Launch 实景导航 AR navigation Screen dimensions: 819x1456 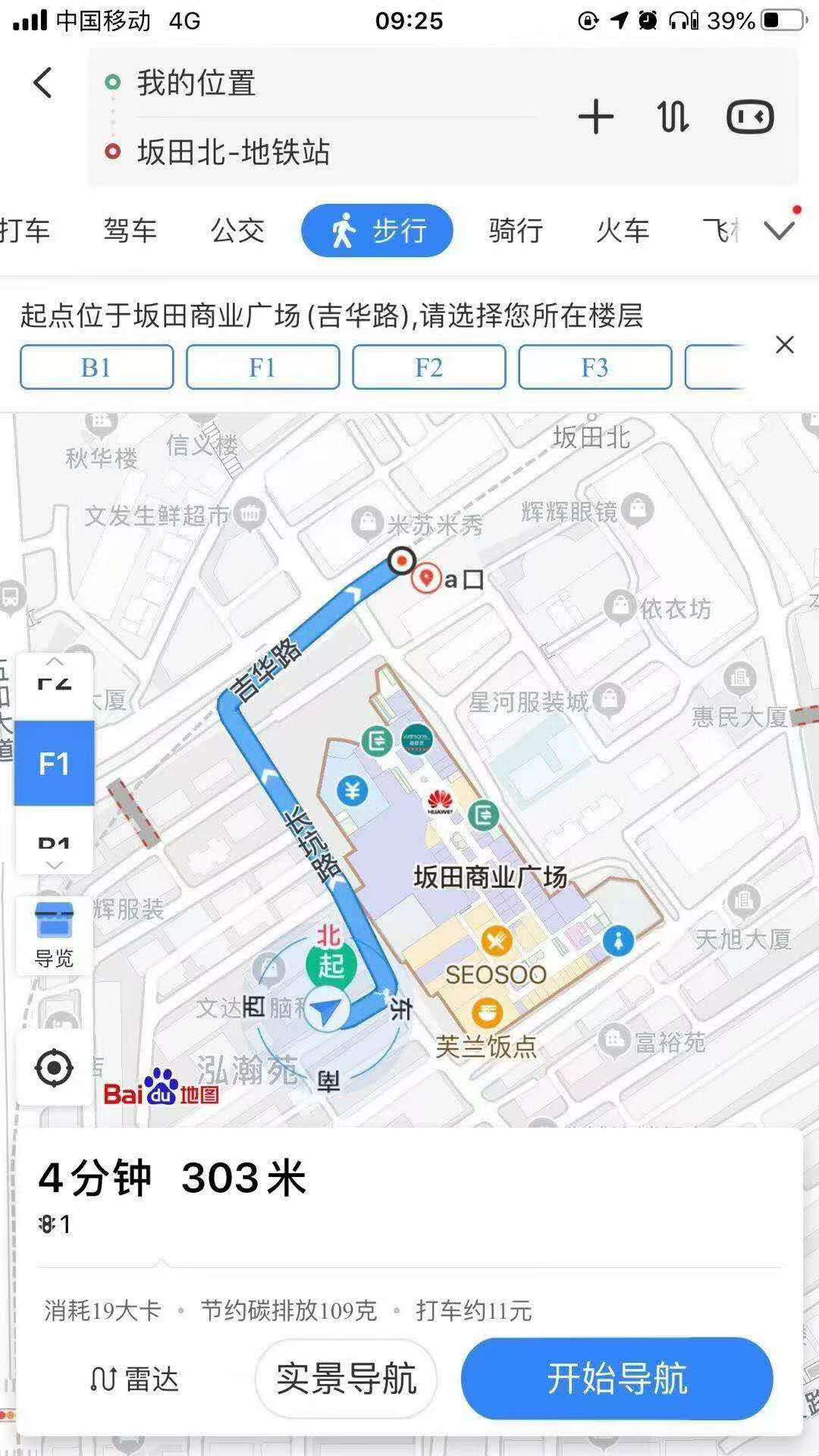(346, 1379)
